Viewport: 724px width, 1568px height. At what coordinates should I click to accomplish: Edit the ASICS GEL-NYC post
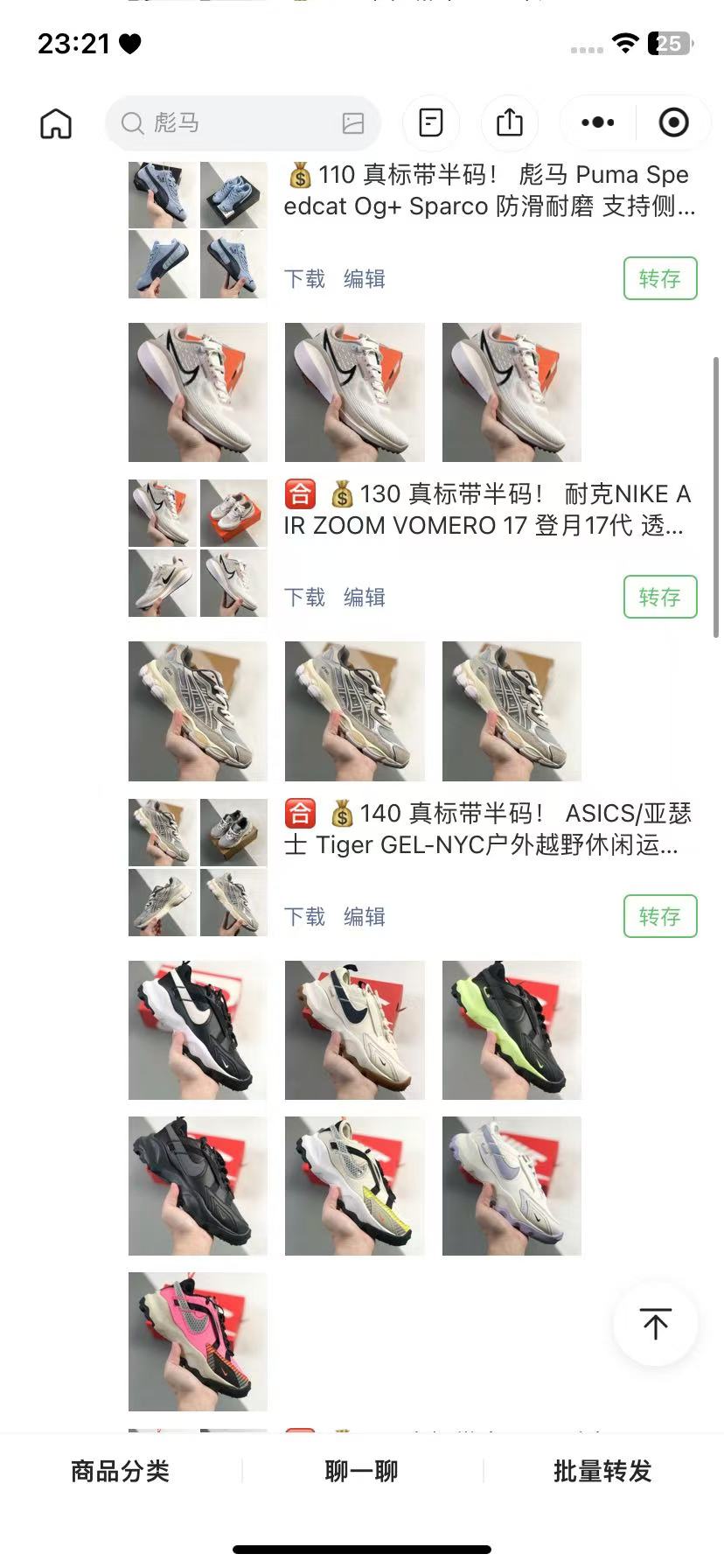pos(365,917)
